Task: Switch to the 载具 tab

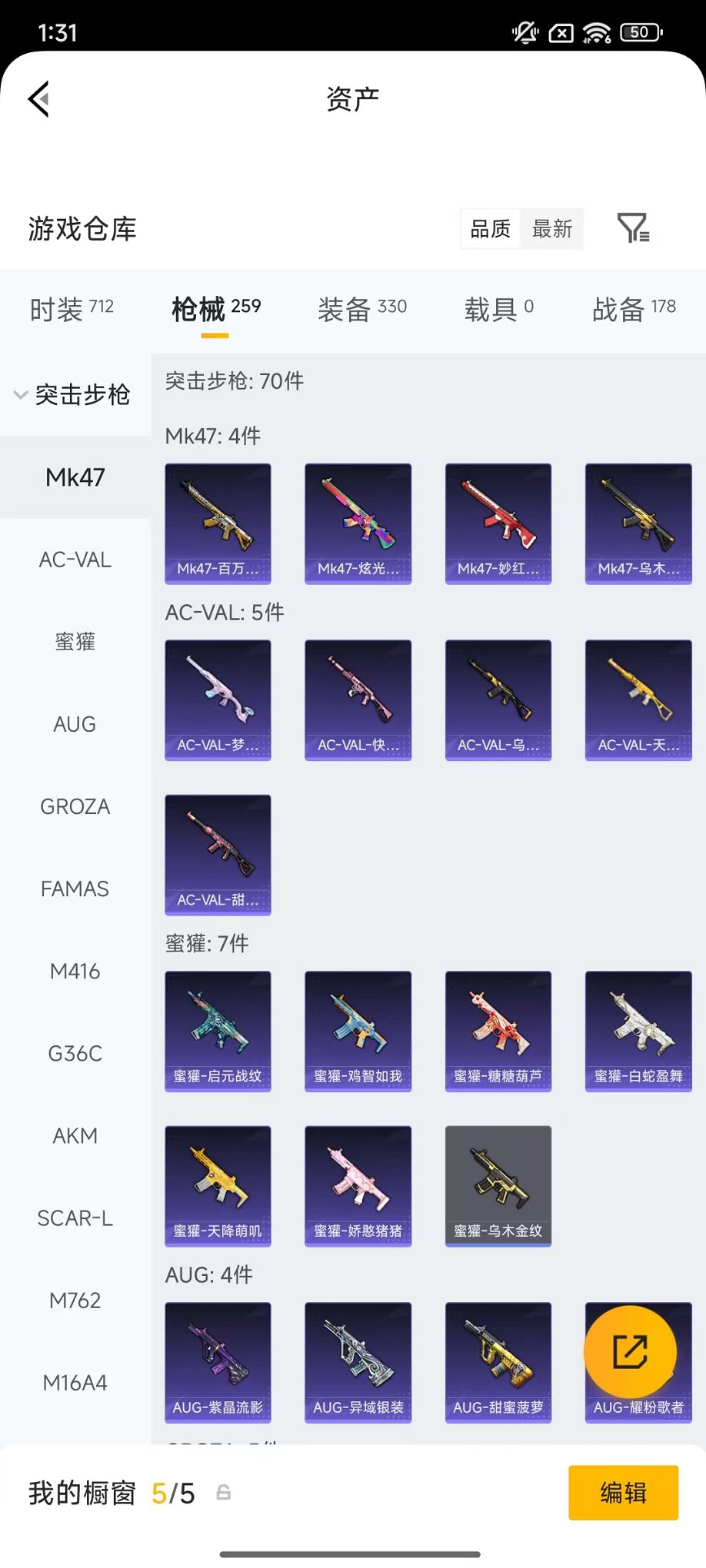Action: coord(498,309)
